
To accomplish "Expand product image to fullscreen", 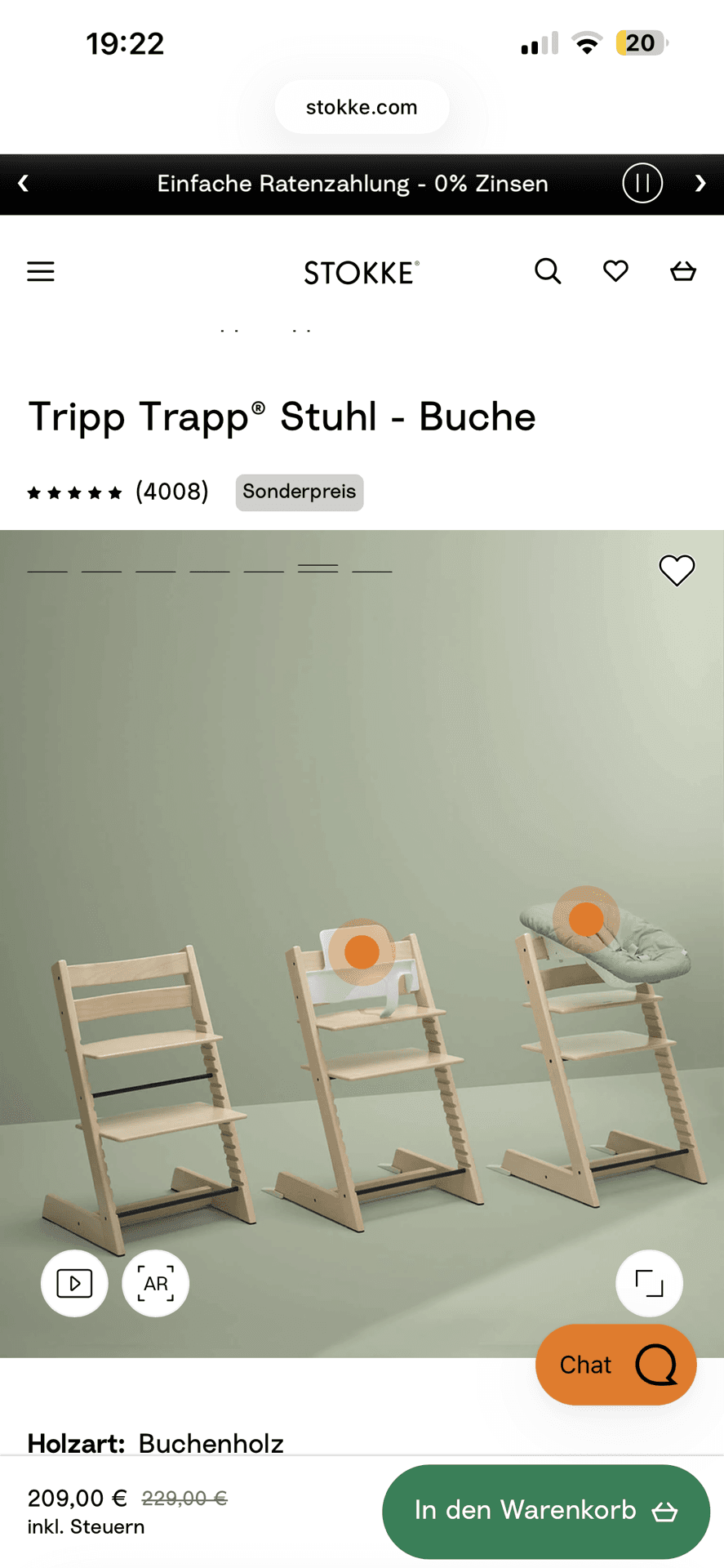I will [x=649, y=1283].
